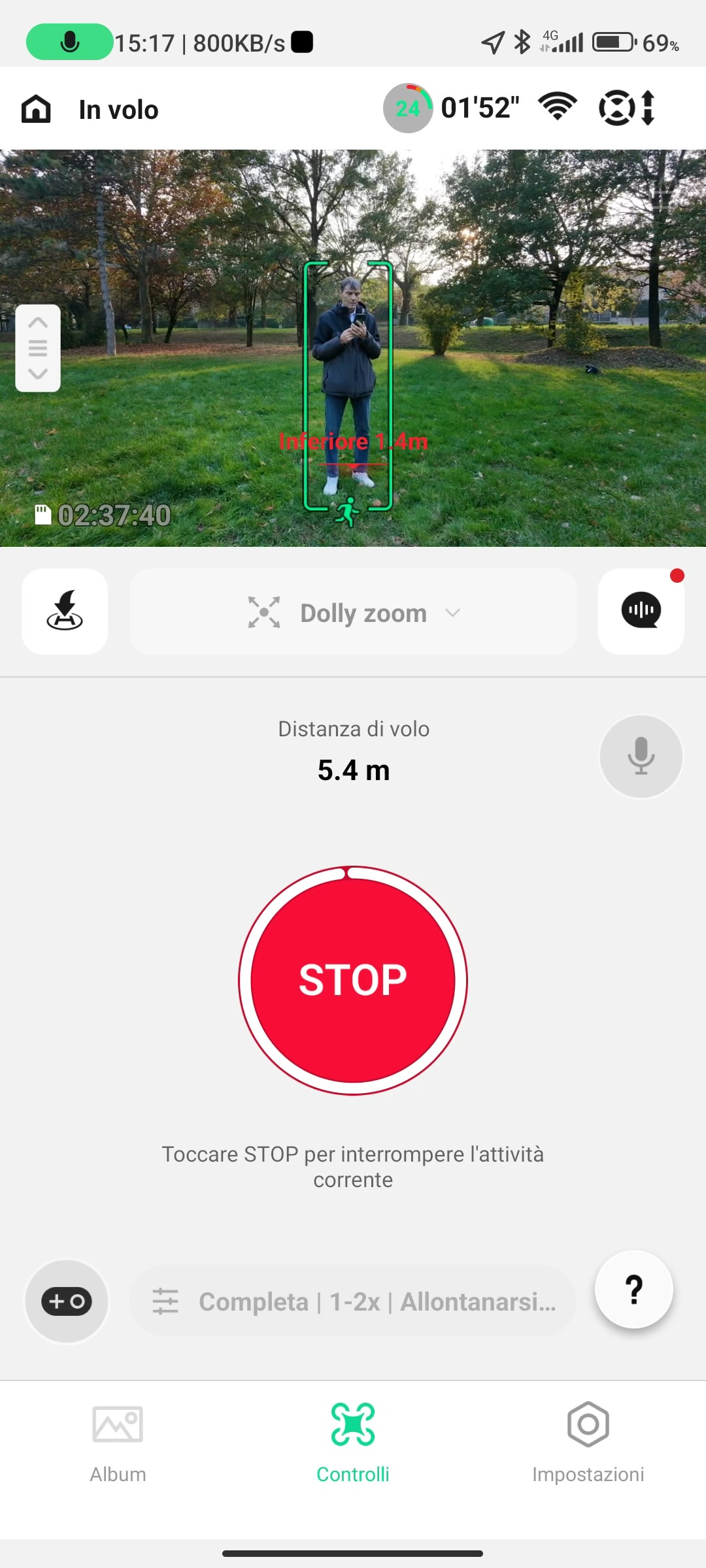Image resolution: width=706 pixels, height=1568 pixels.
Task: Open the drone positioning status icon
Action: pyautogui.click(x=626, y=108)
